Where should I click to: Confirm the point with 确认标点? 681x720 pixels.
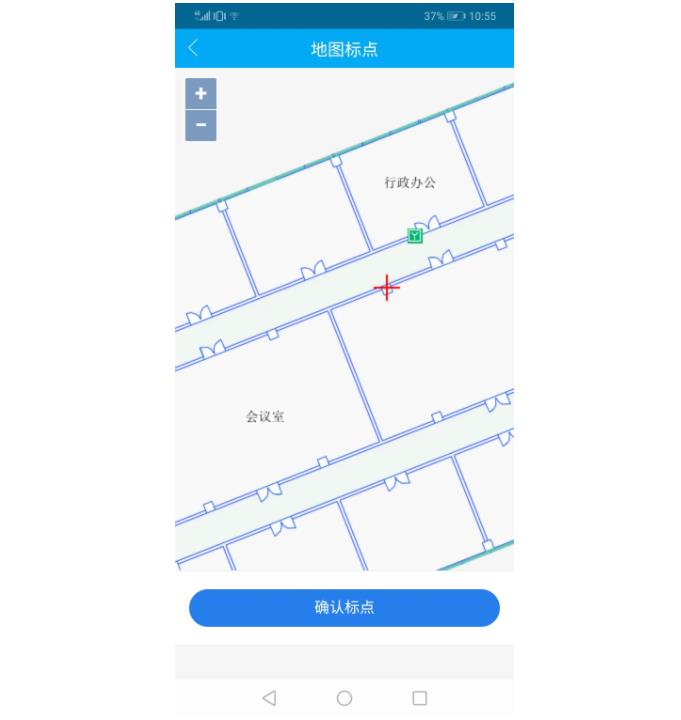coord(344,607)
